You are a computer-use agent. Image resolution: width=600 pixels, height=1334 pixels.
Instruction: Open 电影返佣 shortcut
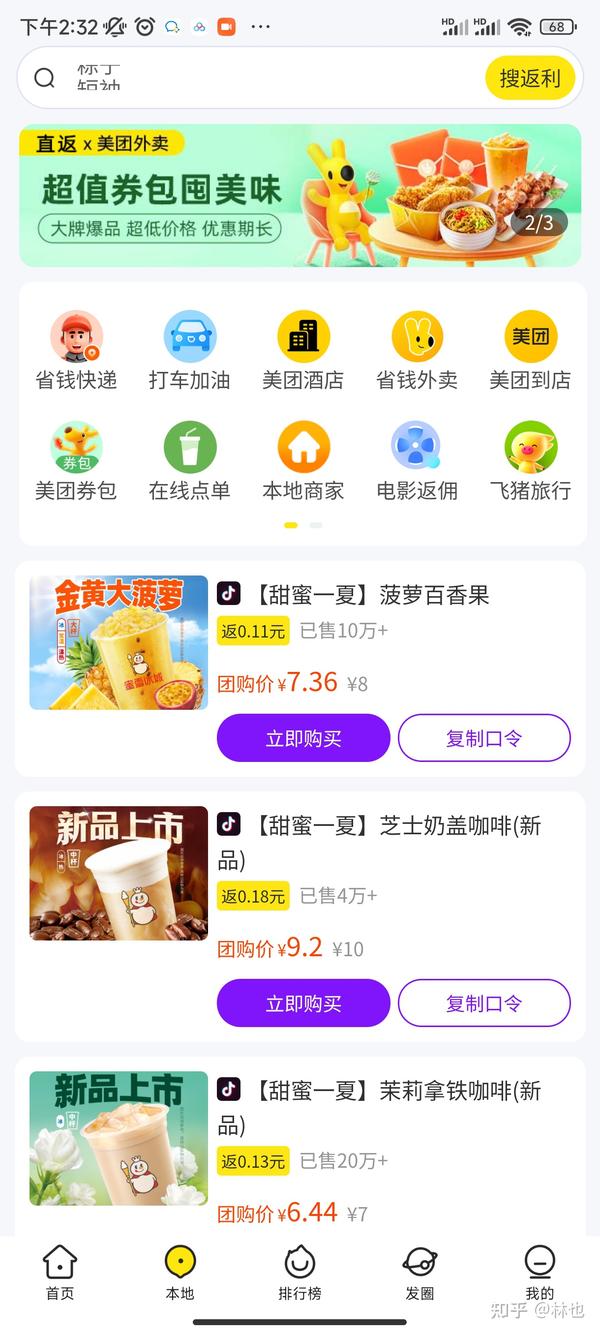[x=417, y=461]
